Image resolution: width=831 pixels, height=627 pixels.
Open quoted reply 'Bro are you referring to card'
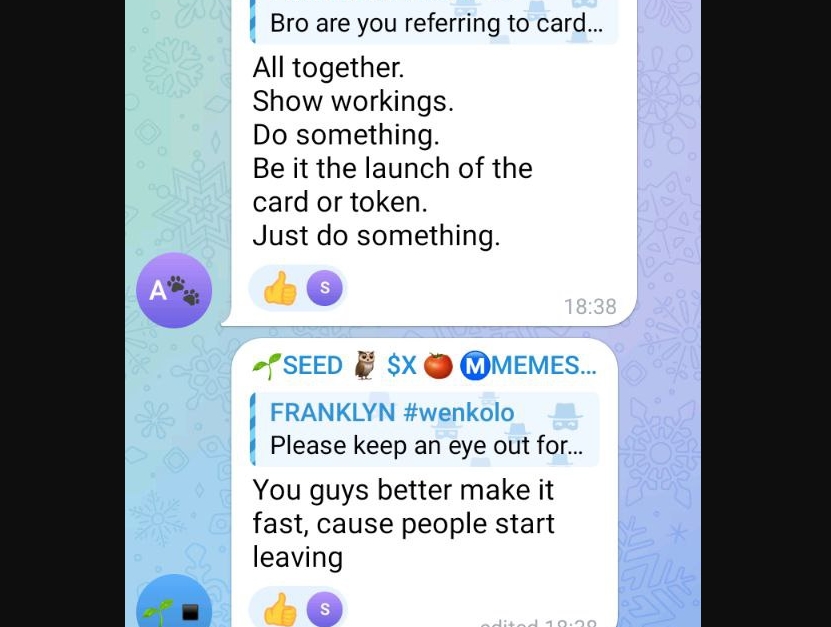(x=434, y=23)
